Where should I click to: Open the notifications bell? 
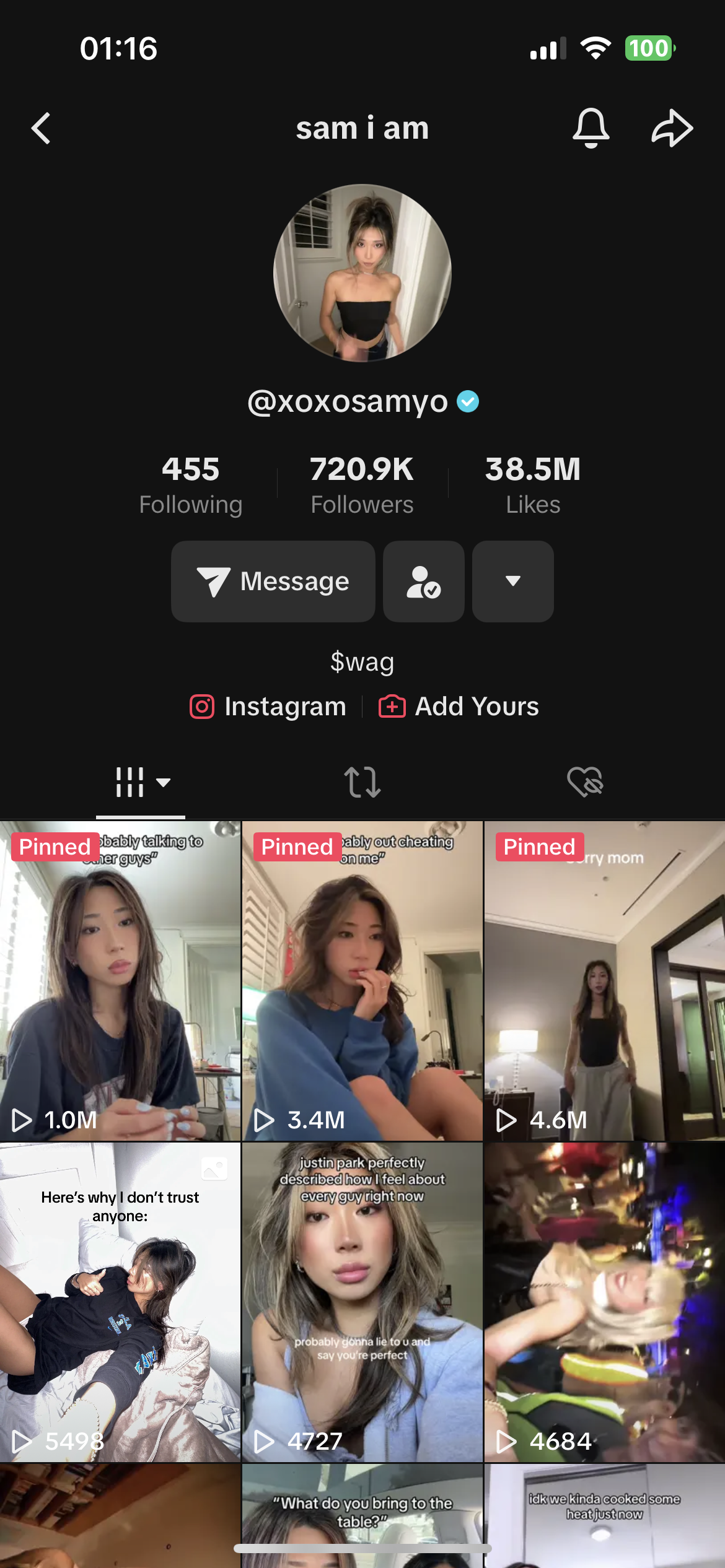click(591, 128)
